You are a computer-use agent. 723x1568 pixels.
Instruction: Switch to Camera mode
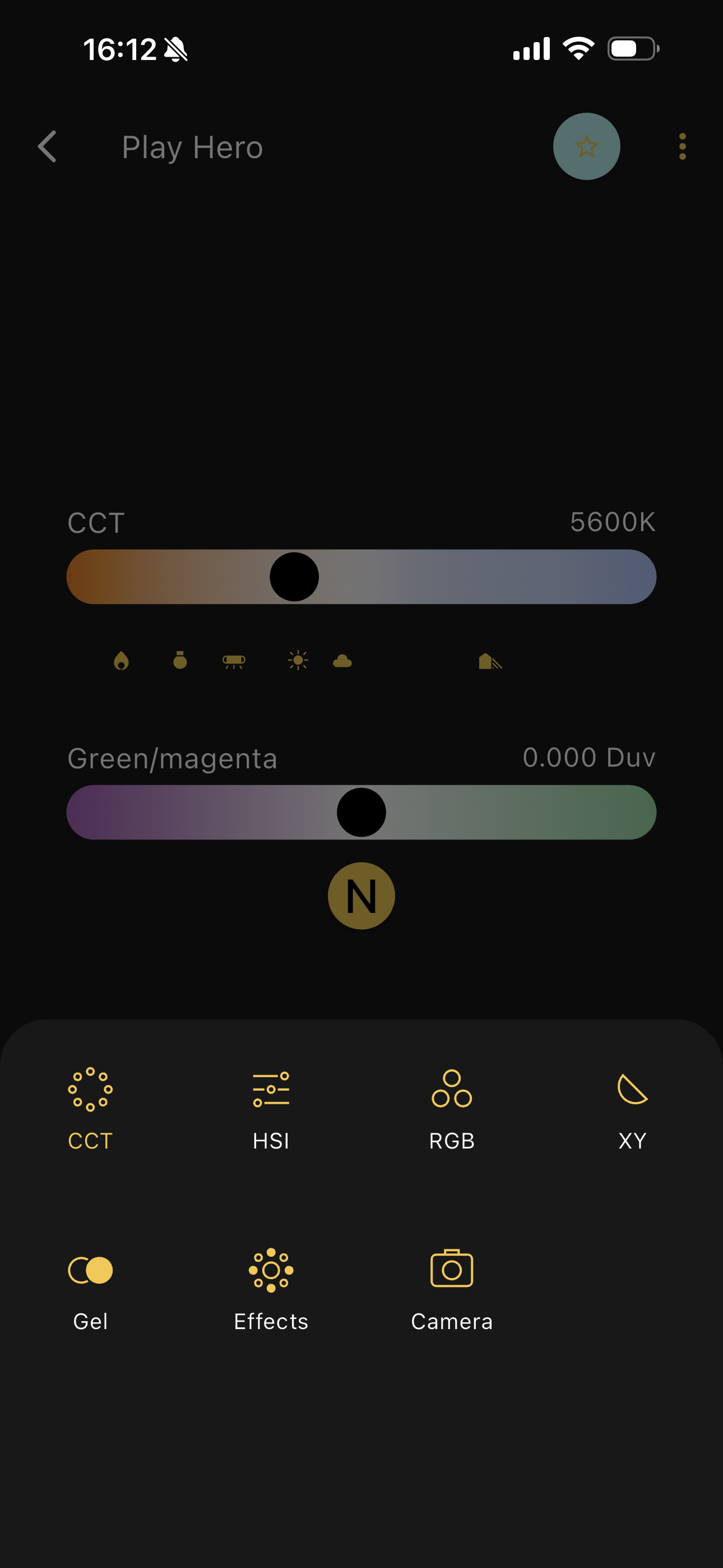[x=452, y=1289]
